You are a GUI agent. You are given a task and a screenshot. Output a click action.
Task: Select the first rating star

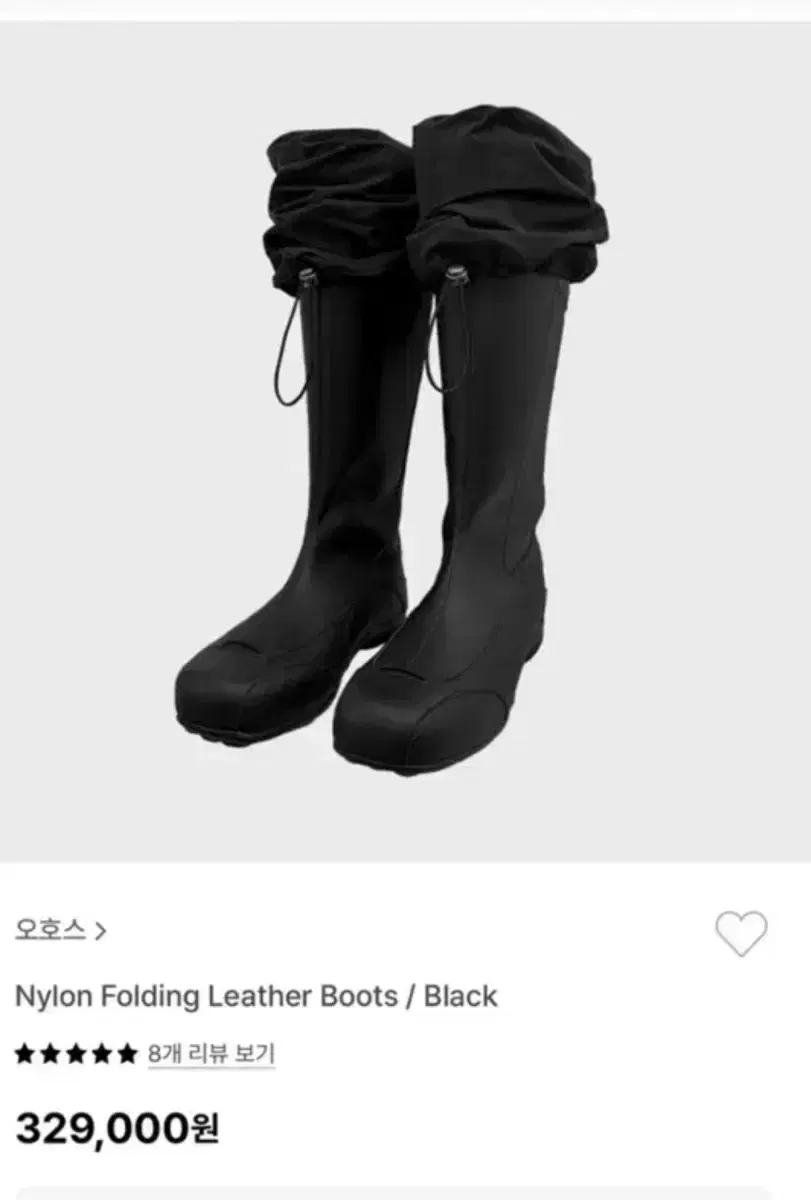tap(25, 1052)
